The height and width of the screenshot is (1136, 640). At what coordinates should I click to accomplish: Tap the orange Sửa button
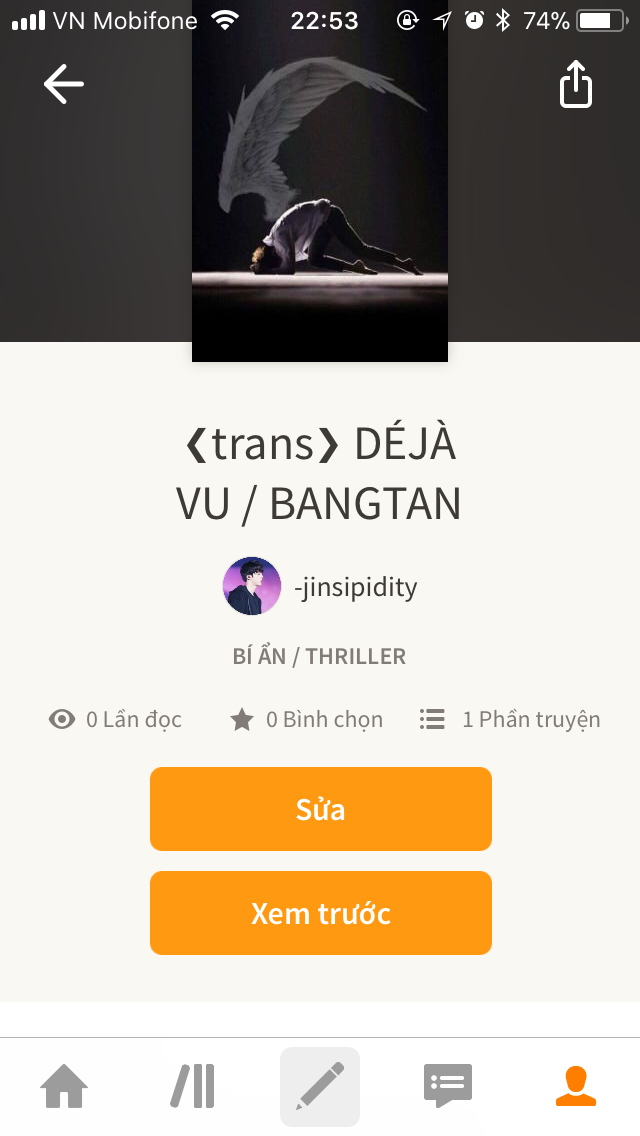point(321,809)
